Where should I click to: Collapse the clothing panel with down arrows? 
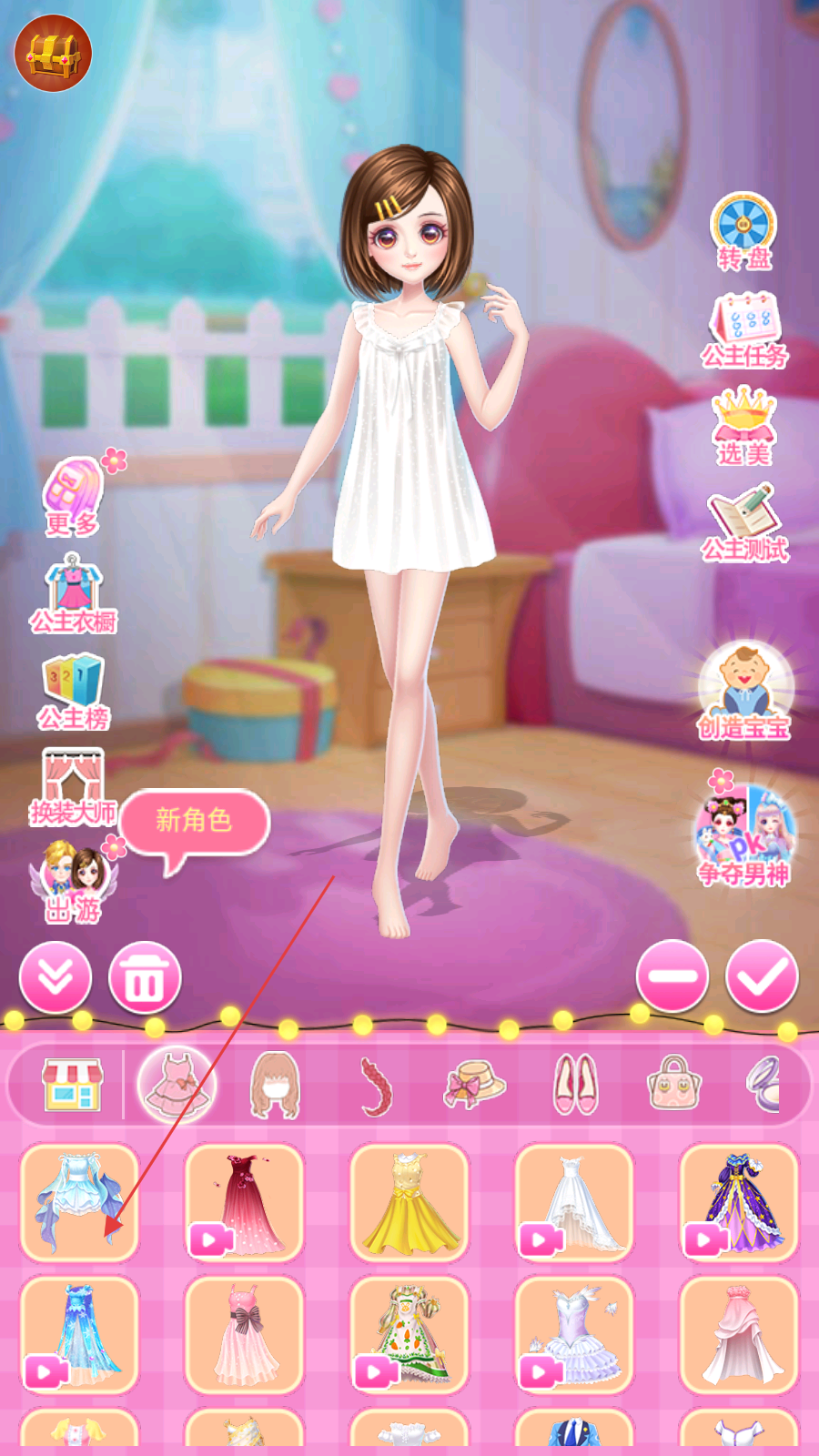coord(56,978)
